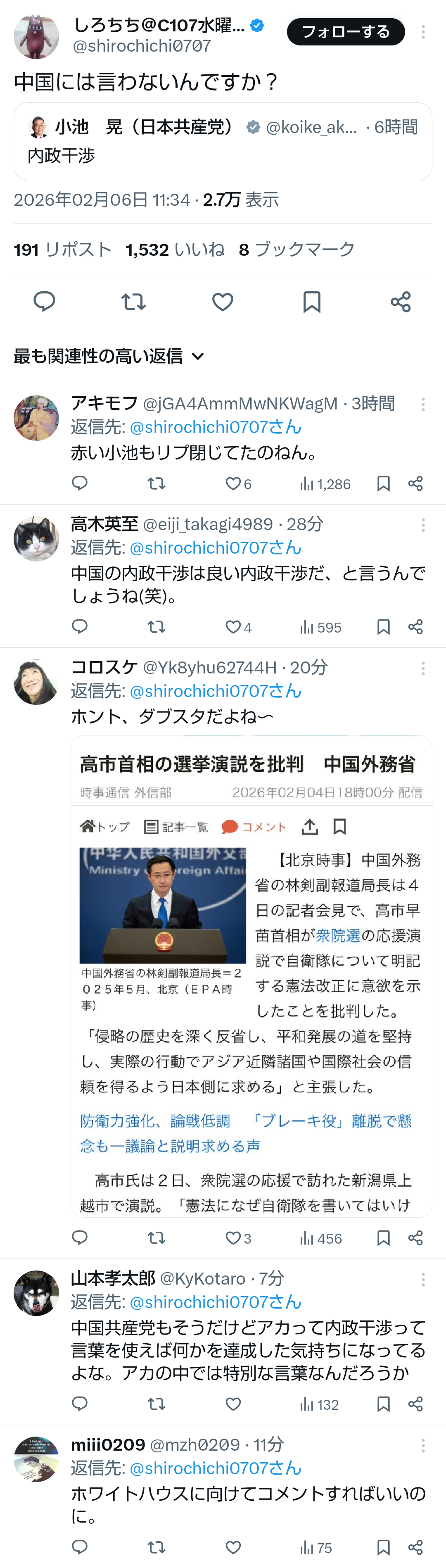The width and height of the screenshot is (446, 1568).
Task: Reply to 山本孝太郎's comment
Action: coord(80,1404)
